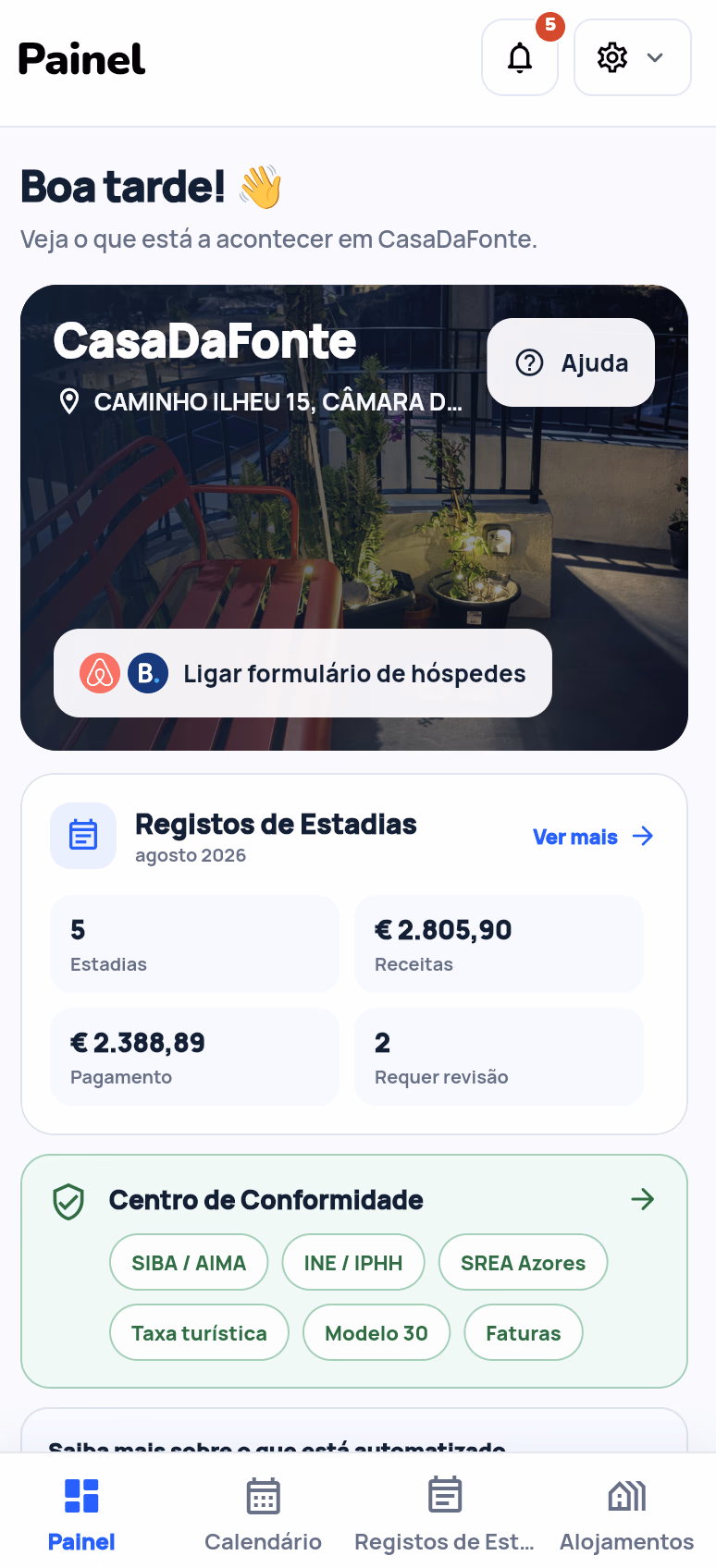
Task: Switch to the Alojamentos tab
Action: tap(626, 1514)
